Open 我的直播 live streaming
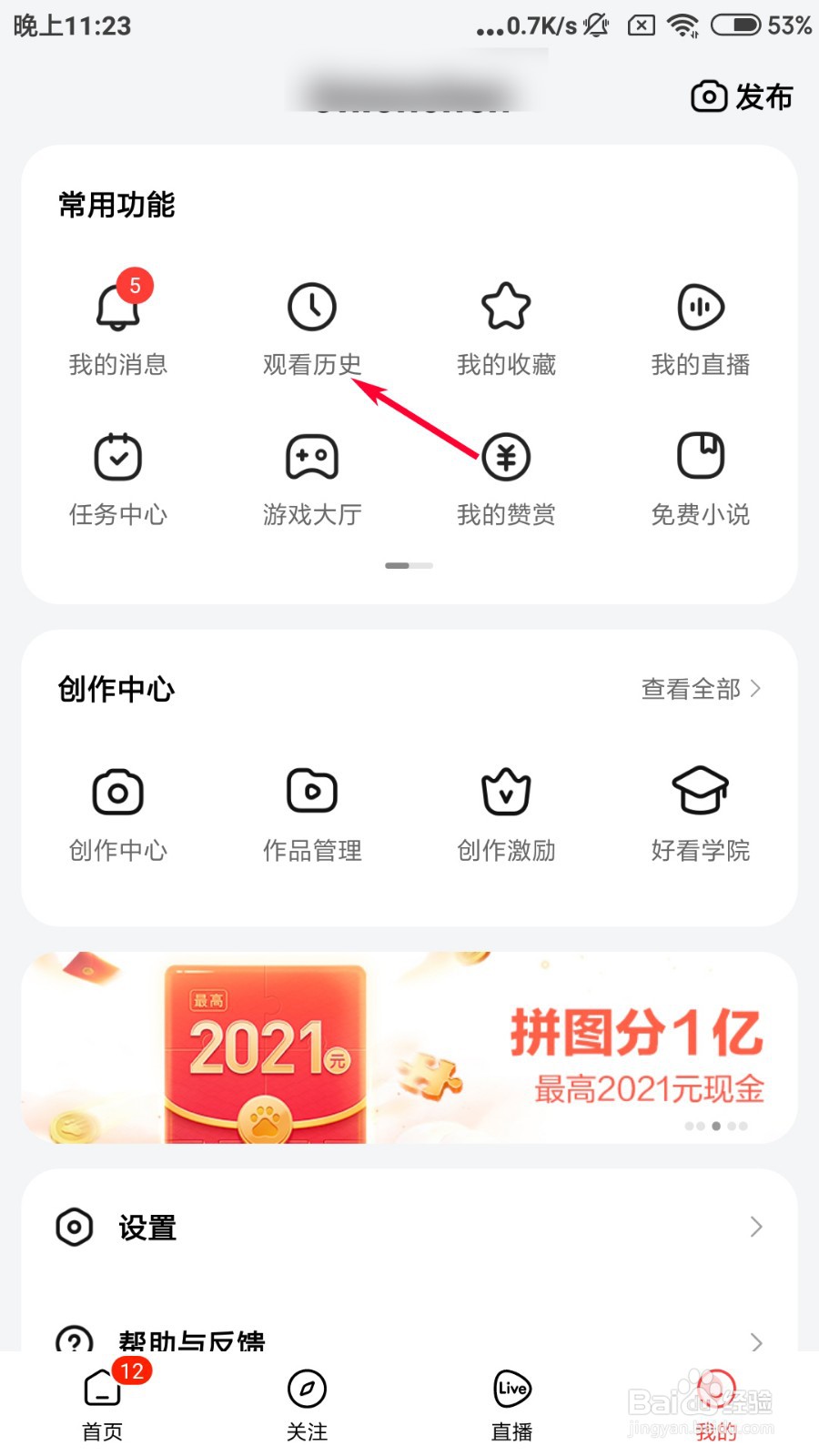This screenshot has height=1456, width=819. coord(699,328)
